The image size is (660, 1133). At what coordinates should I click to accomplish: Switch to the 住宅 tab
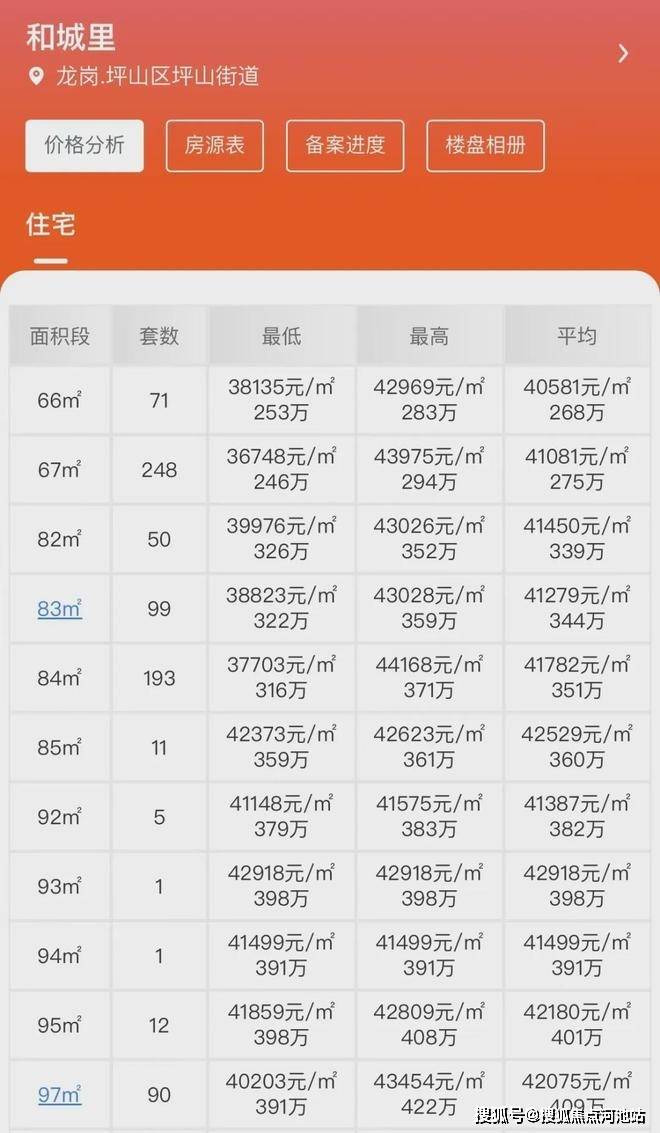tap(51, 225)
